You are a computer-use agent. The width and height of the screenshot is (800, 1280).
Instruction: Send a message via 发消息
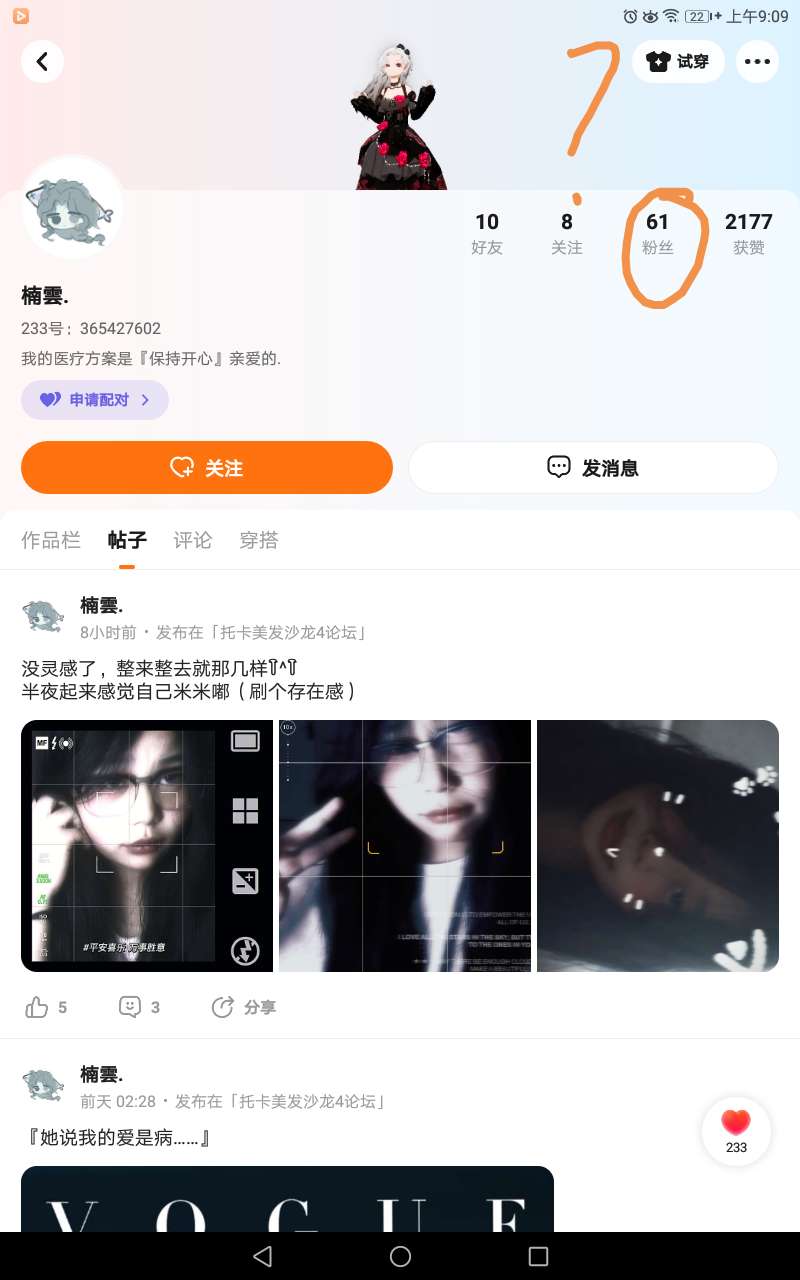pos(593,468)
